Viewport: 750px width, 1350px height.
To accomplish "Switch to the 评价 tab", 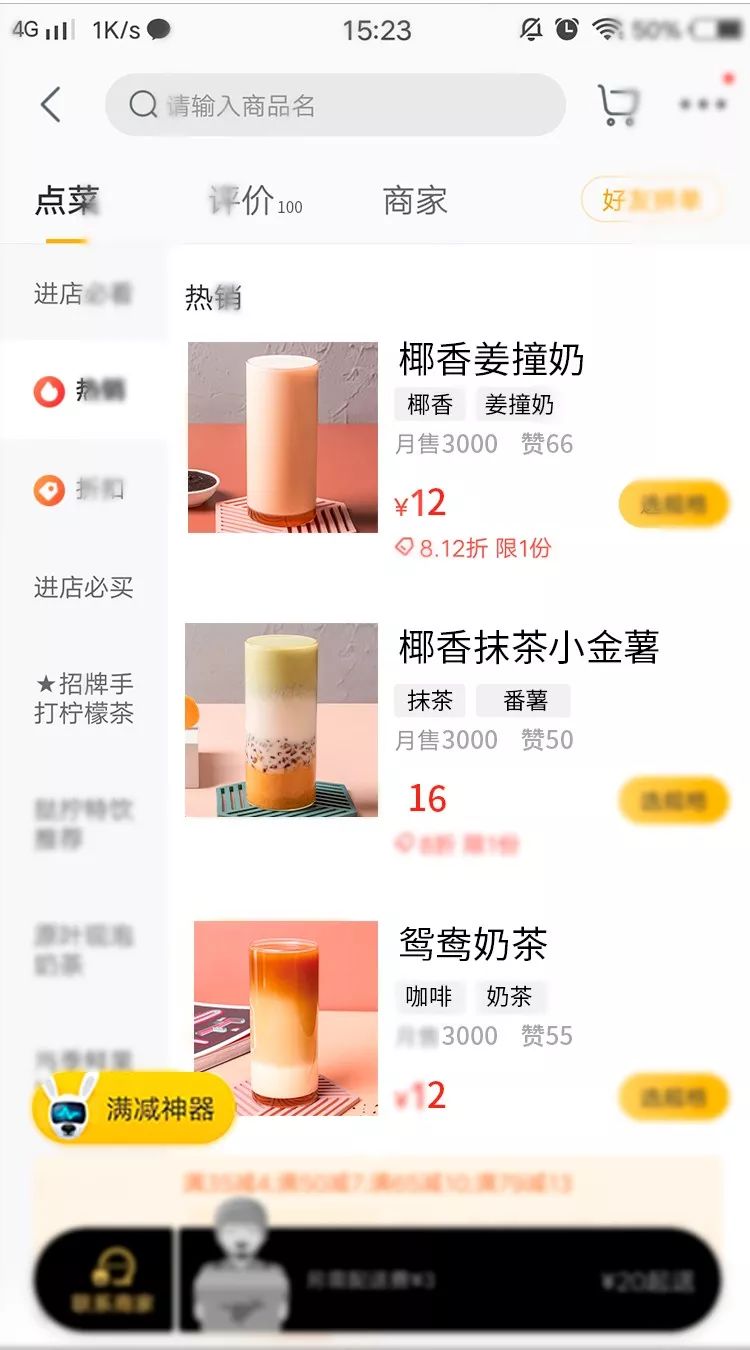I will click(x=255, y=201).
